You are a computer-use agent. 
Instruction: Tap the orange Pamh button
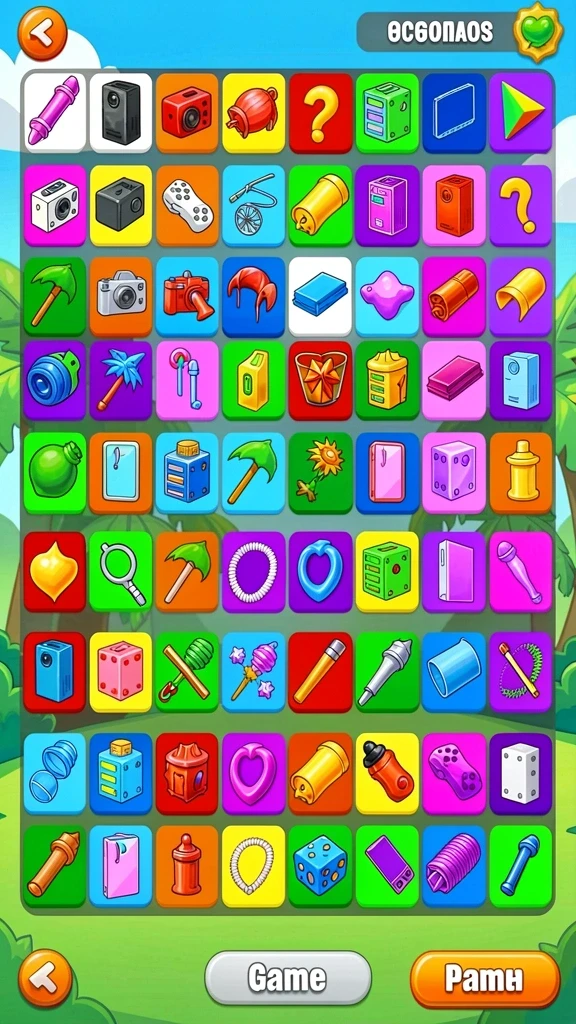[x=485, y=979]
